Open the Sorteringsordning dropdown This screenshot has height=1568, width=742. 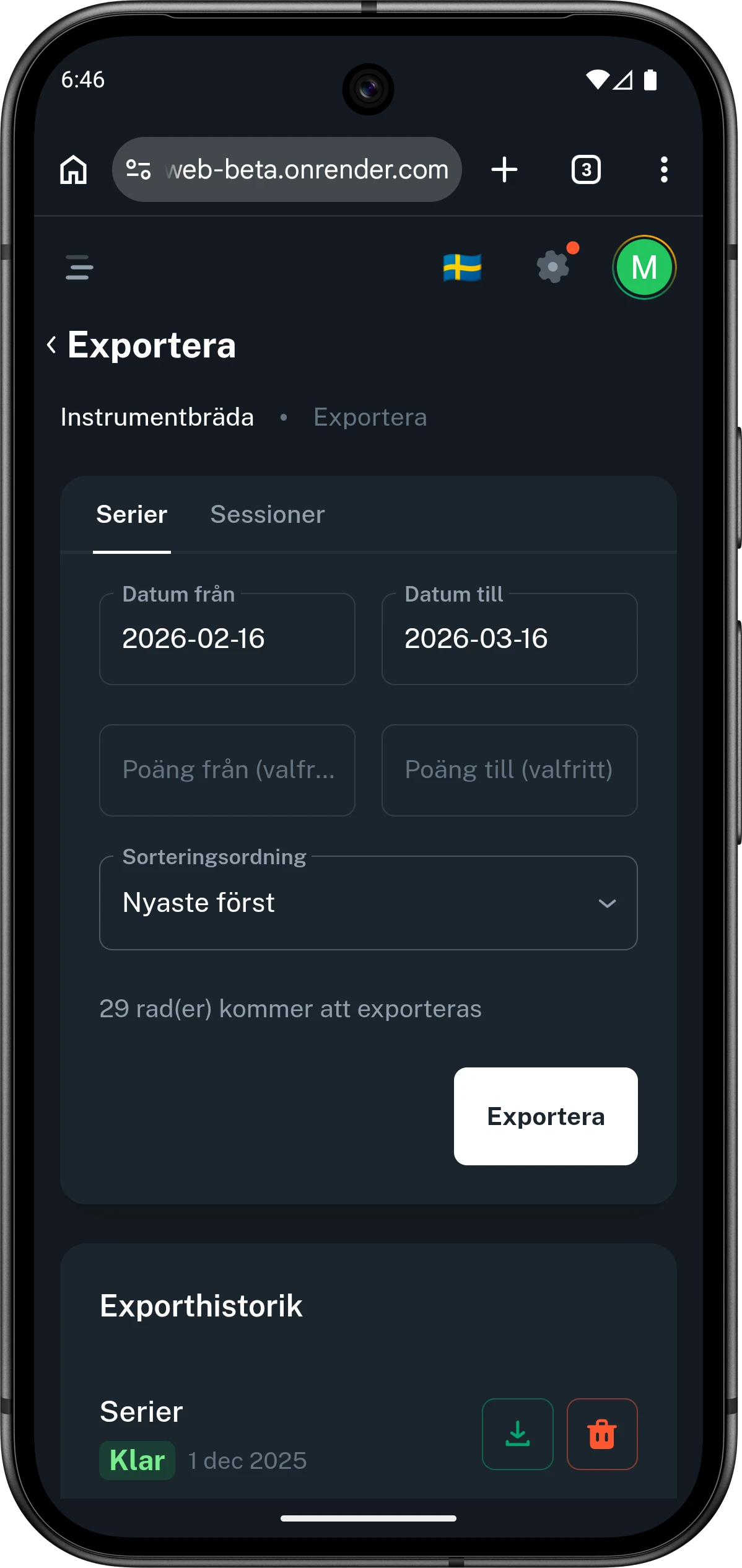click(x=368, y=902)
